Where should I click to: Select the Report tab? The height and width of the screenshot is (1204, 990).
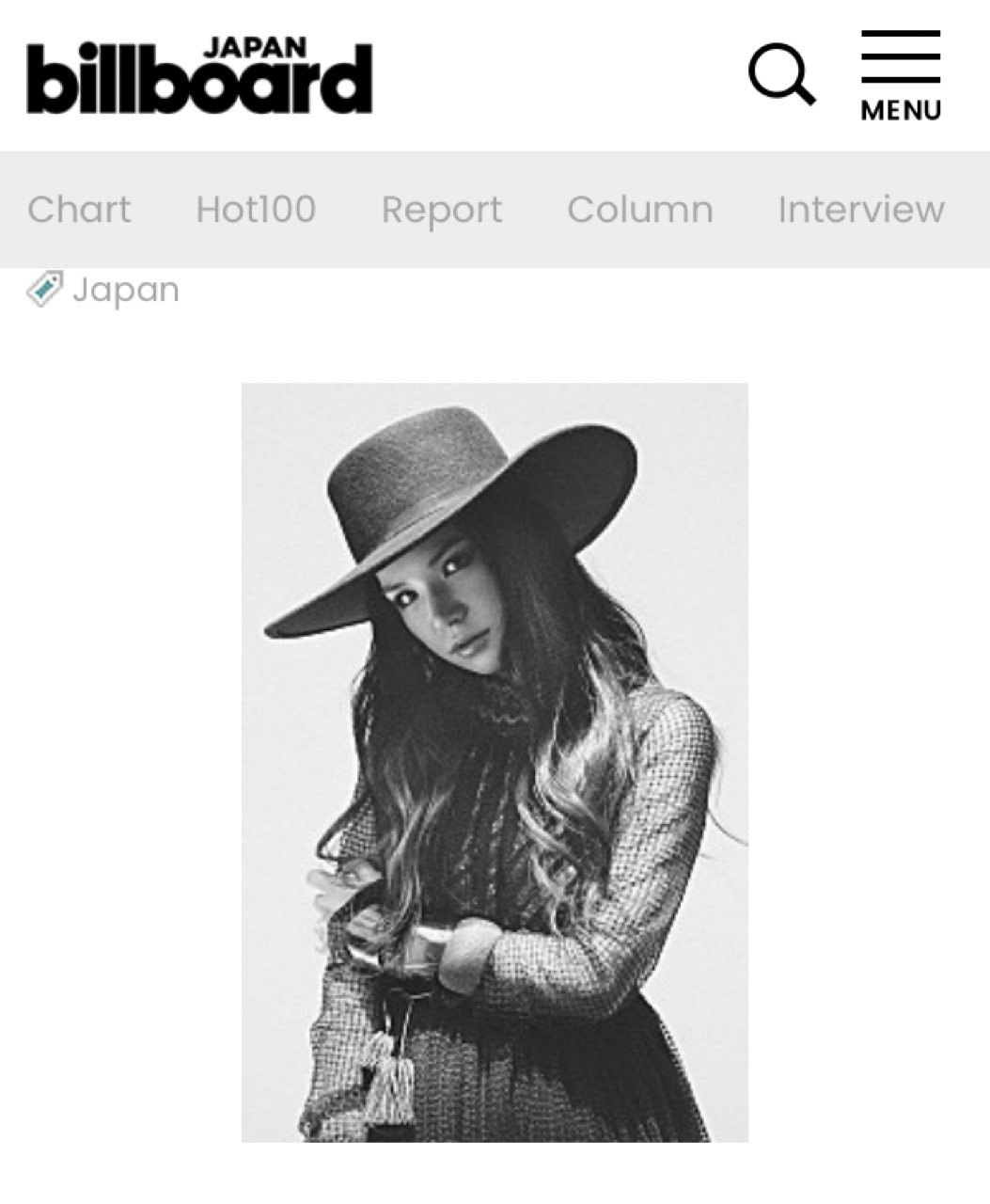pyautogui.click(x=442, y=210)
